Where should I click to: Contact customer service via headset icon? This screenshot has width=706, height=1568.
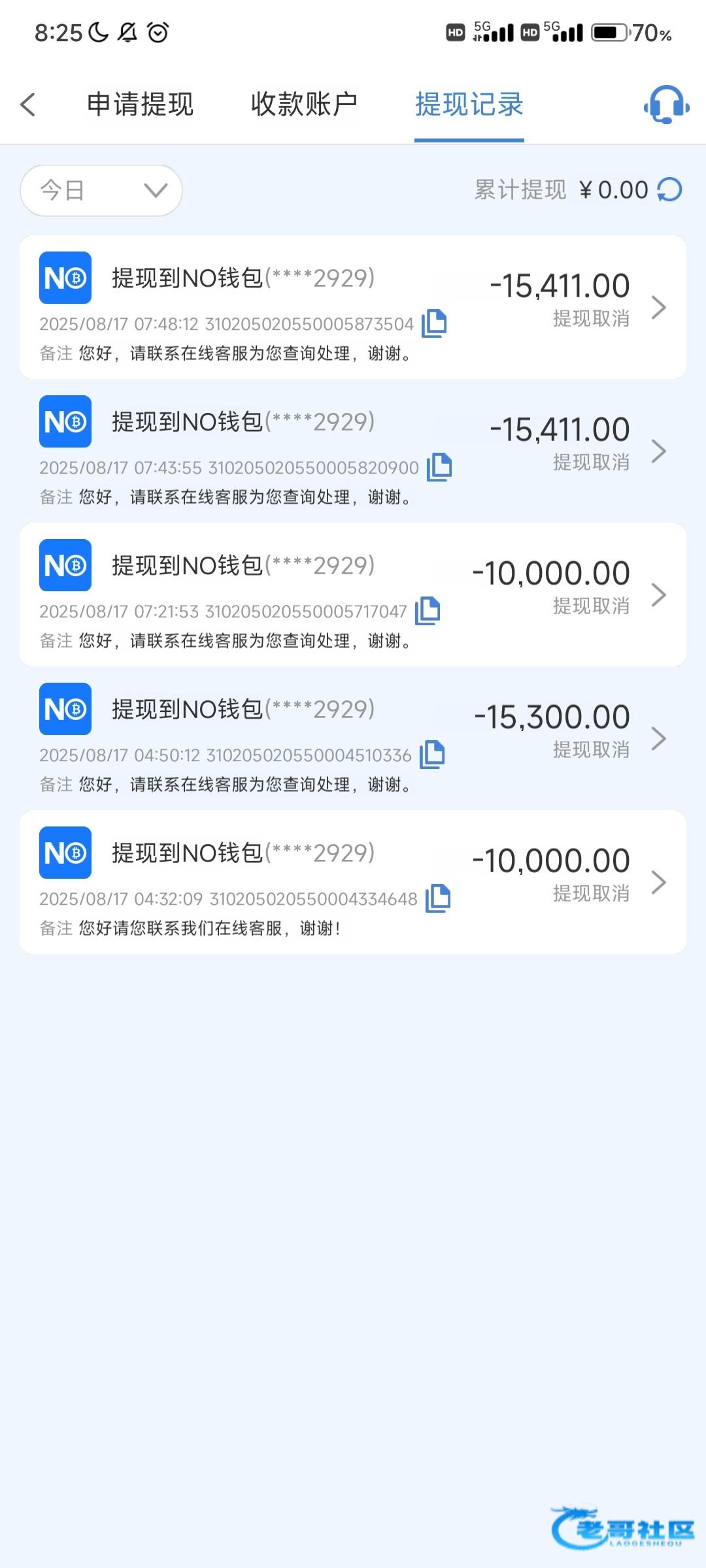point(666,105)
